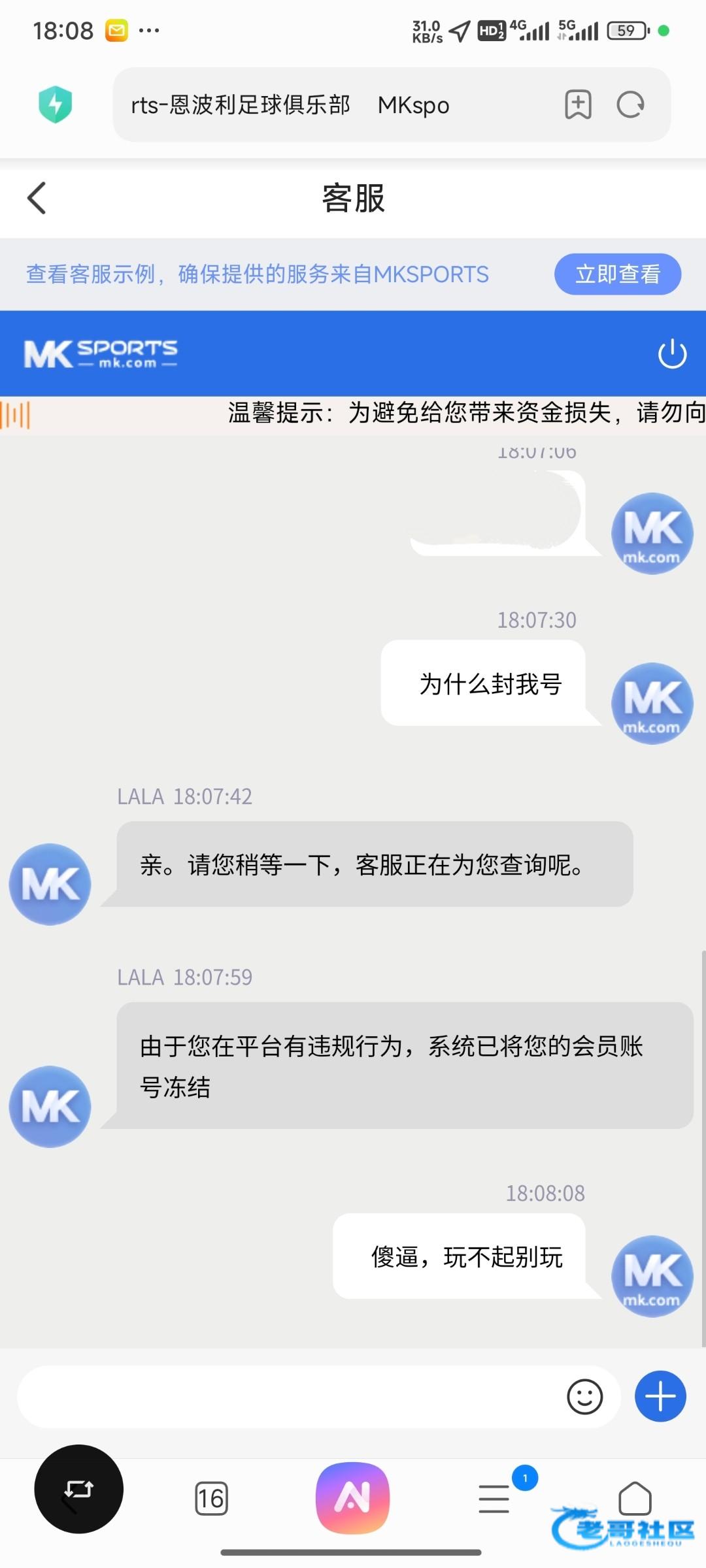Open the browser security shield
The image size is (706, 1568).
coord(56,105)
